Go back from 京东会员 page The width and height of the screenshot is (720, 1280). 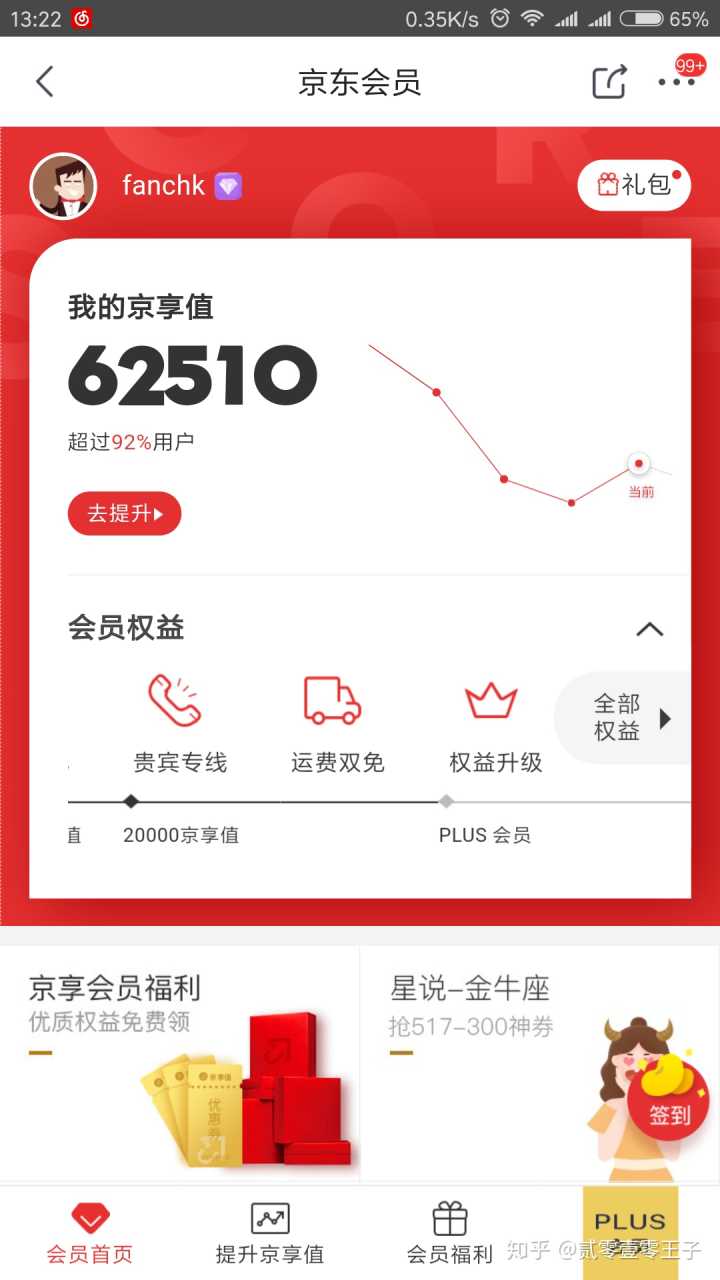pos(44,82)
